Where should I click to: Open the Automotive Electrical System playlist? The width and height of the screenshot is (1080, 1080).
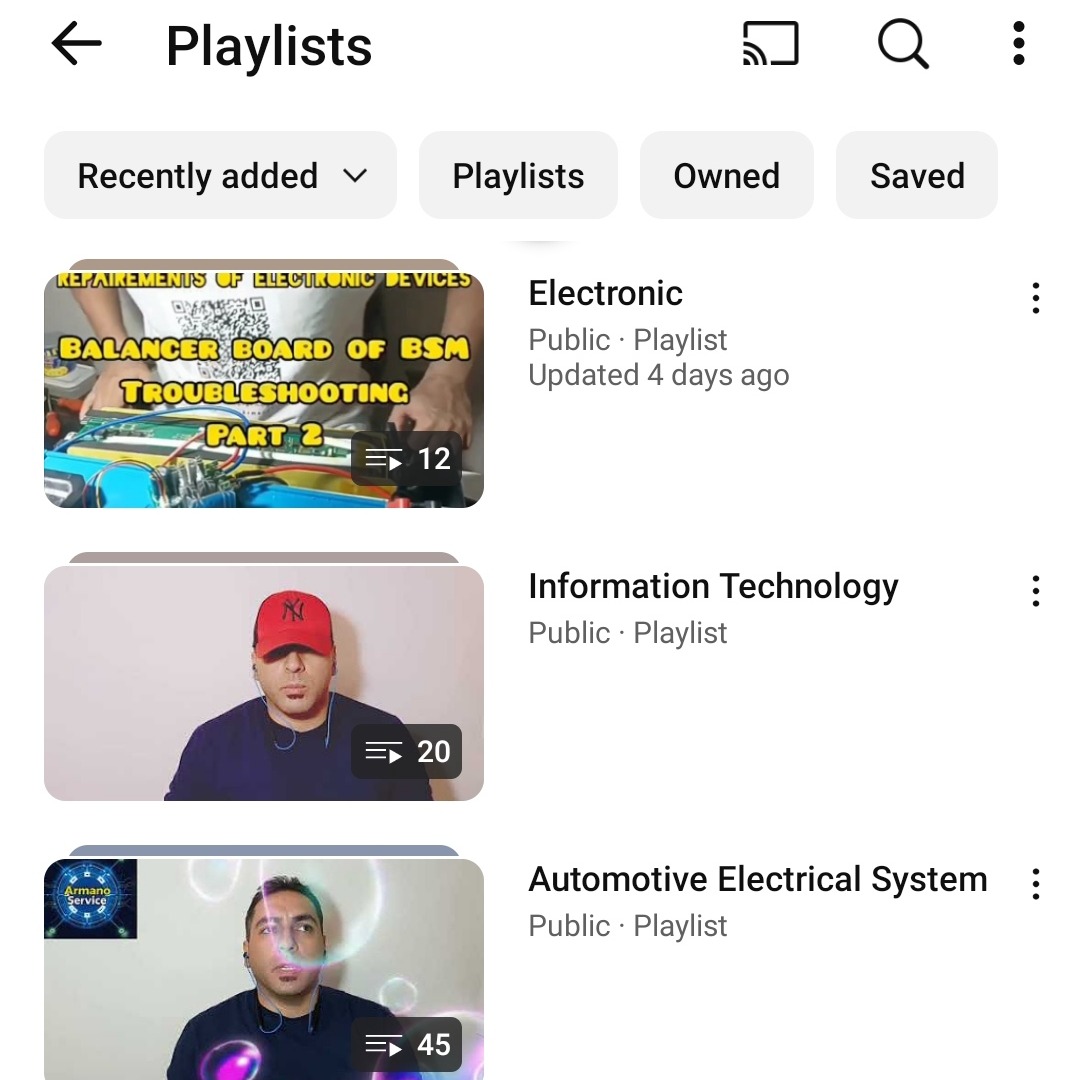[x=264, y=968]
